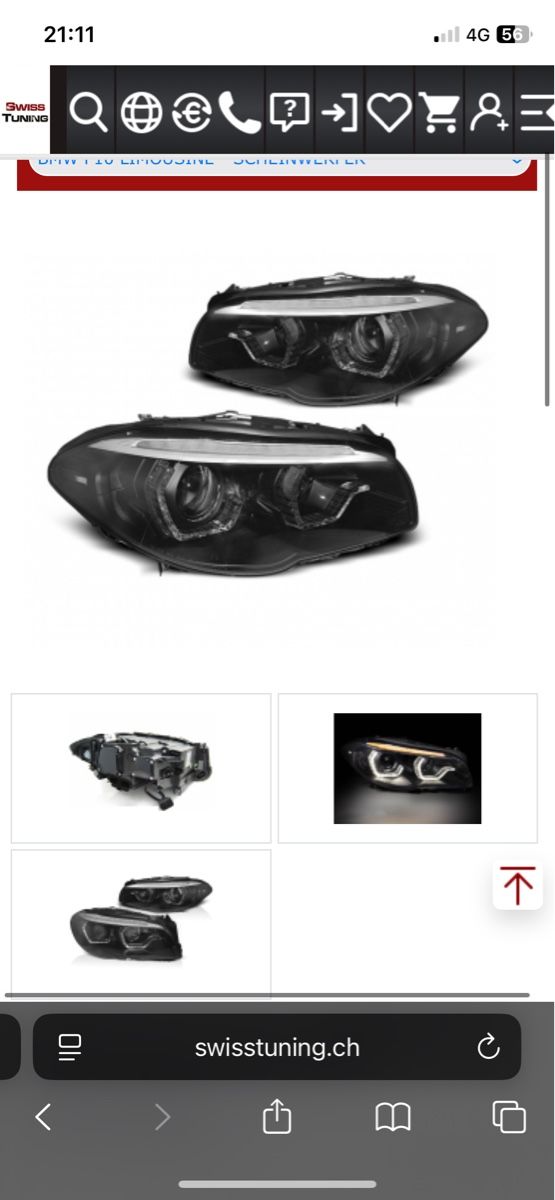The image size is (555, 1200).
Task: Reload the page
Action: coord(488,1047)
